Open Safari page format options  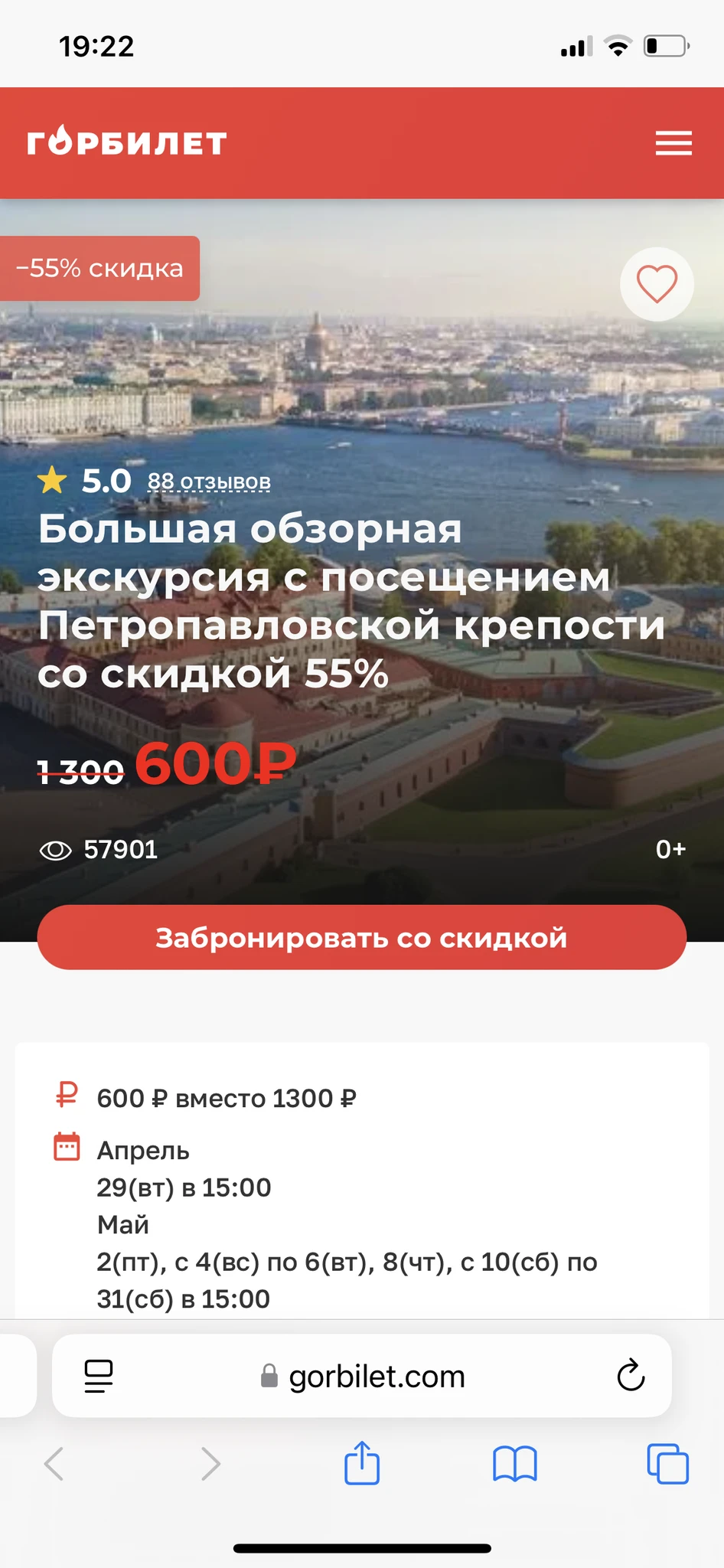(99, 1376)
